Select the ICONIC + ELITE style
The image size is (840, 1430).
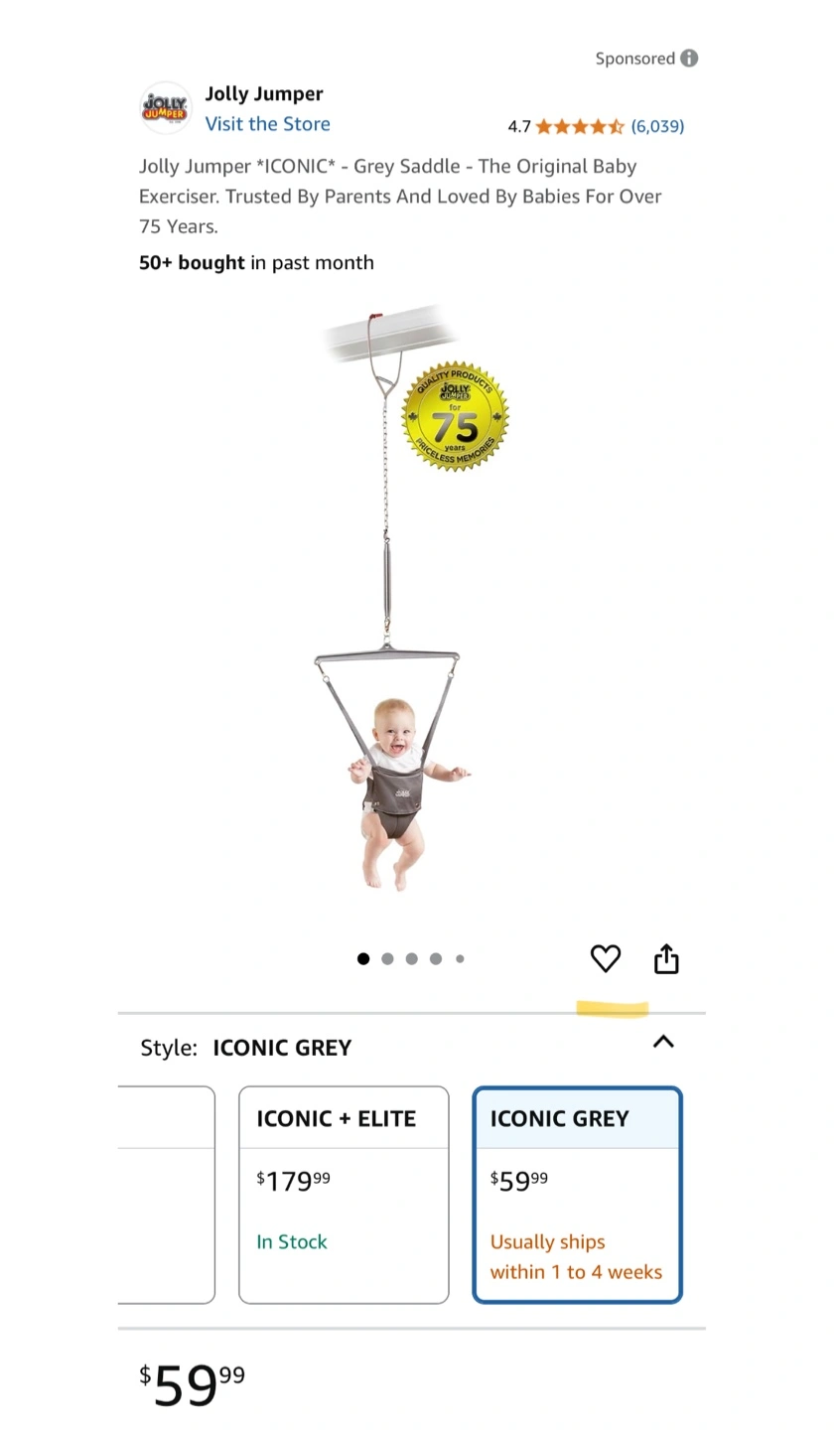coord(344,1195)
